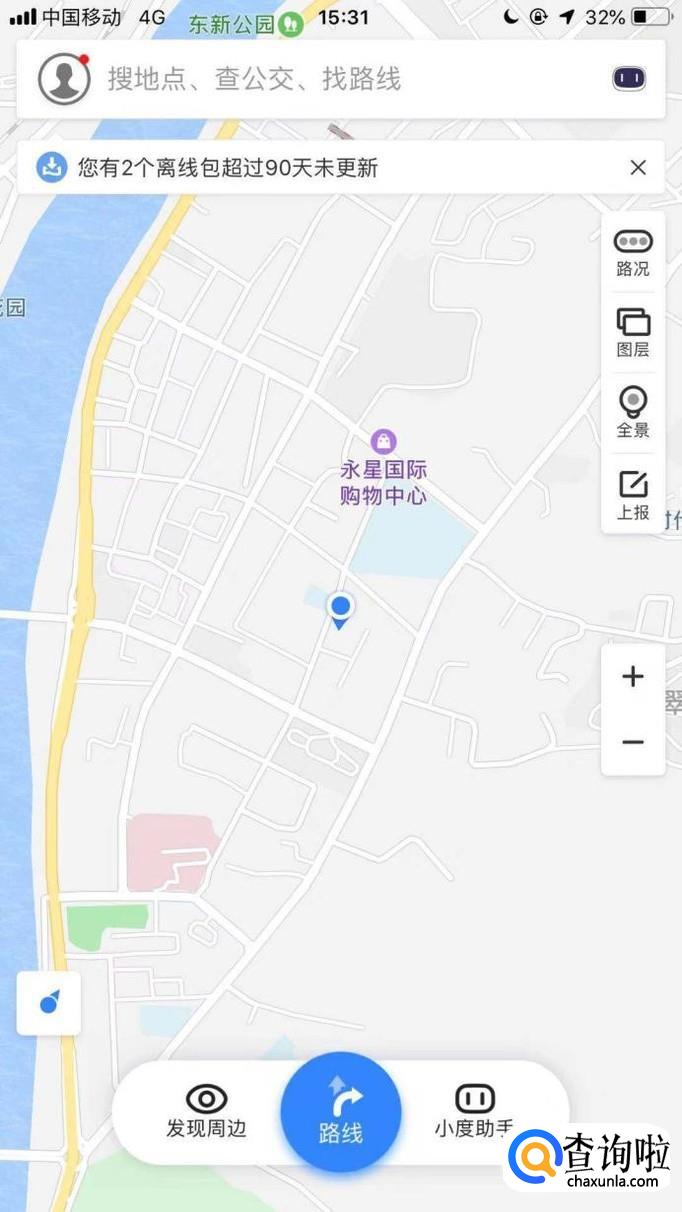Zoom in with the plus button
Image resolution: width=682 pixels, height=1212 pixels.
[633, 677]
